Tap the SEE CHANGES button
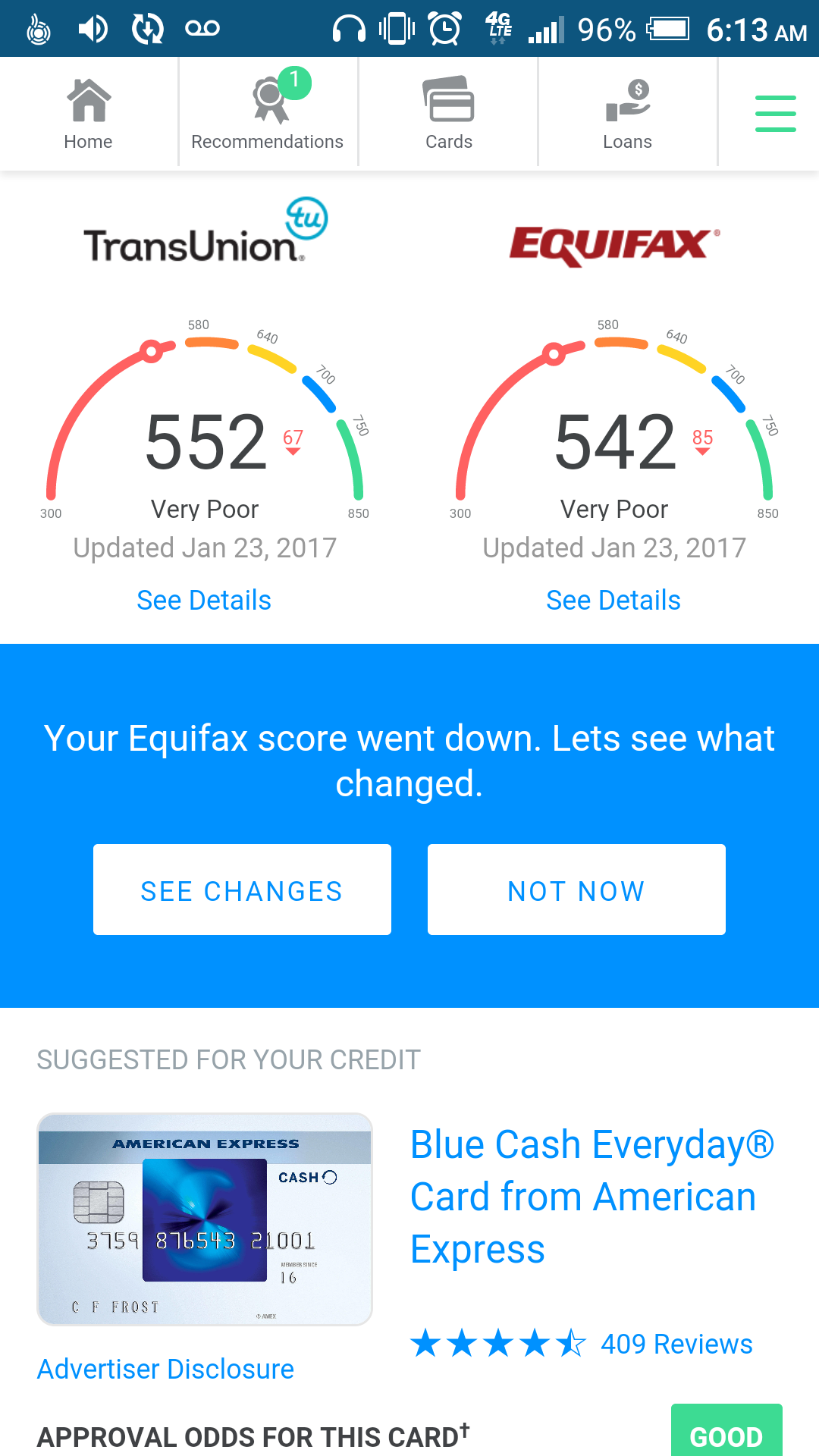 click(x=242, y=890)
